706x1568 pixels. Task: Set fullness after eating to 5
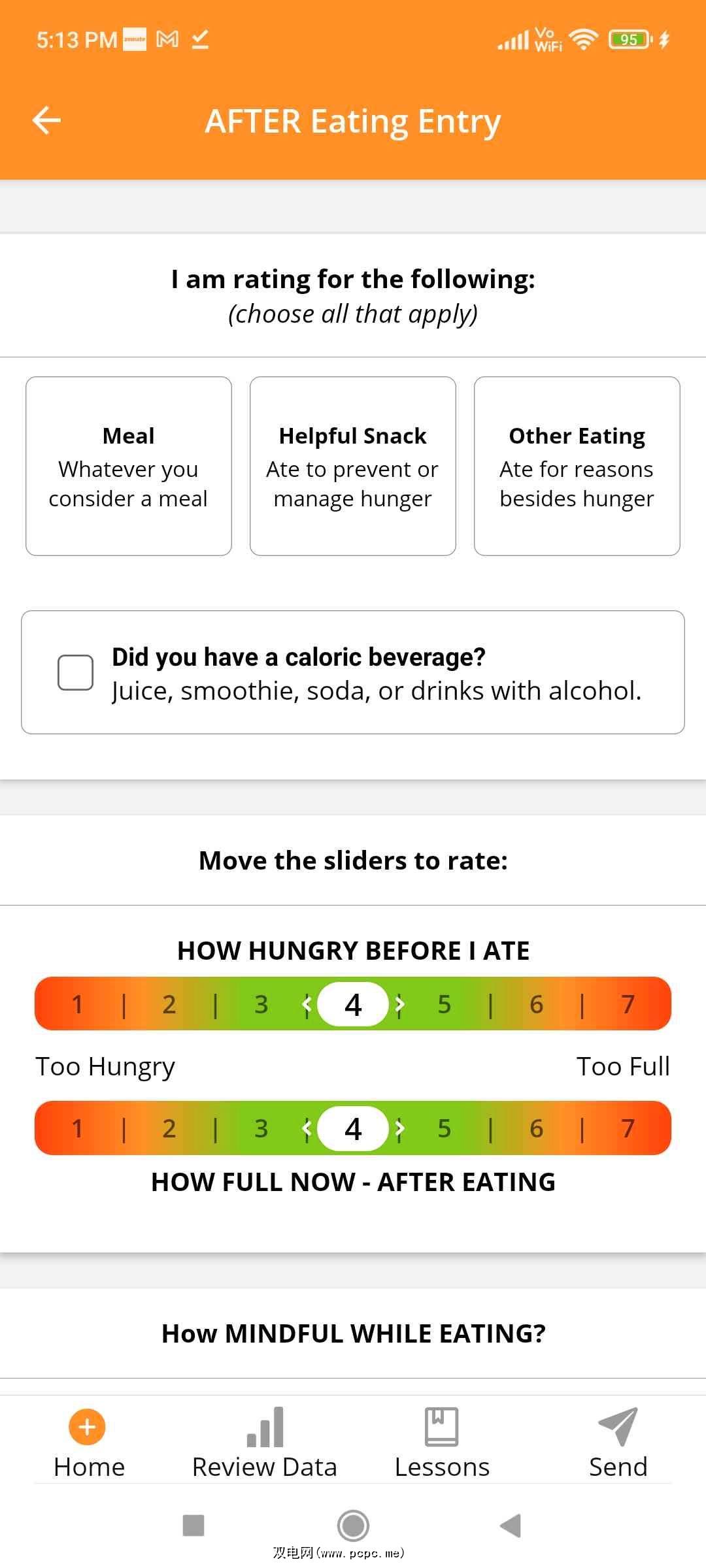pos(445,1128)
